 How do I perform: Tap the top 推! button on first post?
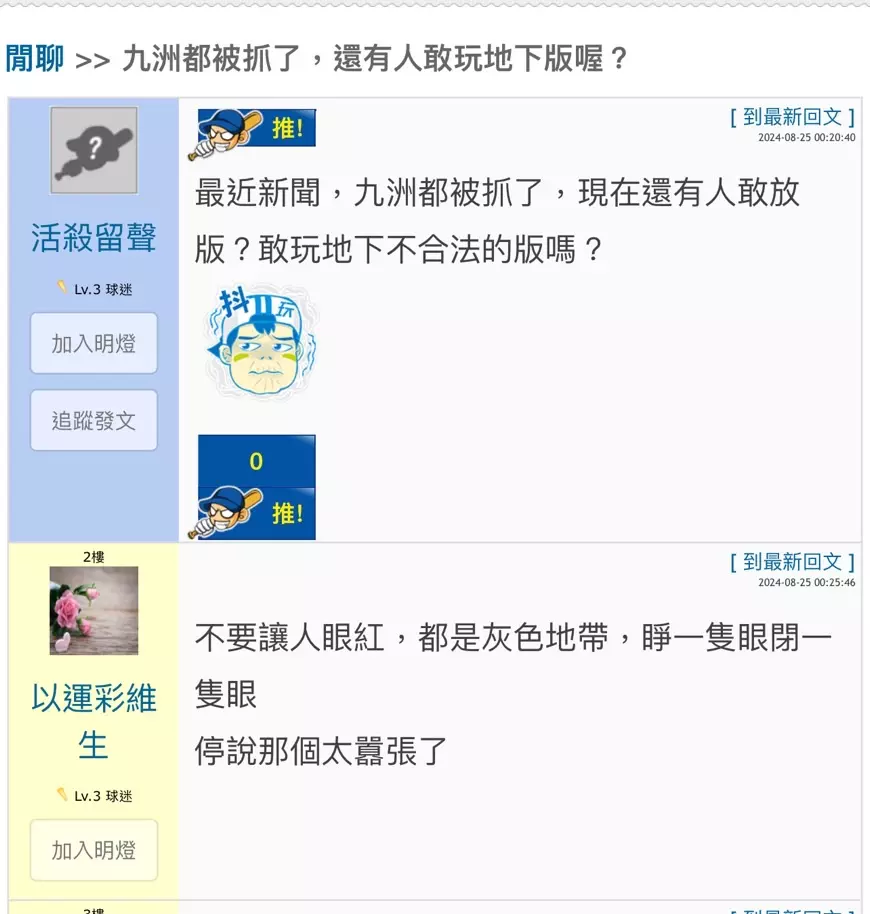pos(257,129)
